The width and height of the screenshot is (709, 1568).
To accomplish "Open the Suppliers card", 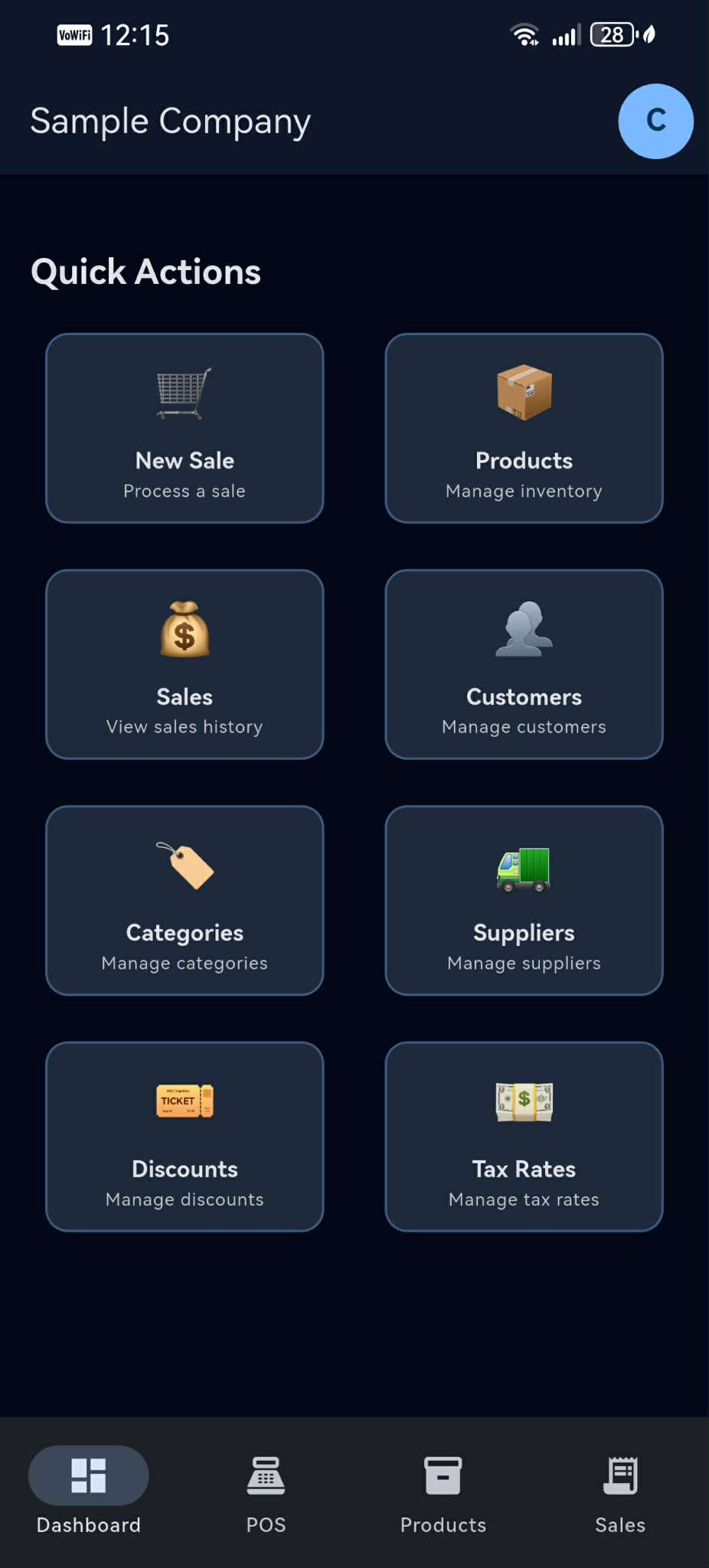I will coord(524,901).
